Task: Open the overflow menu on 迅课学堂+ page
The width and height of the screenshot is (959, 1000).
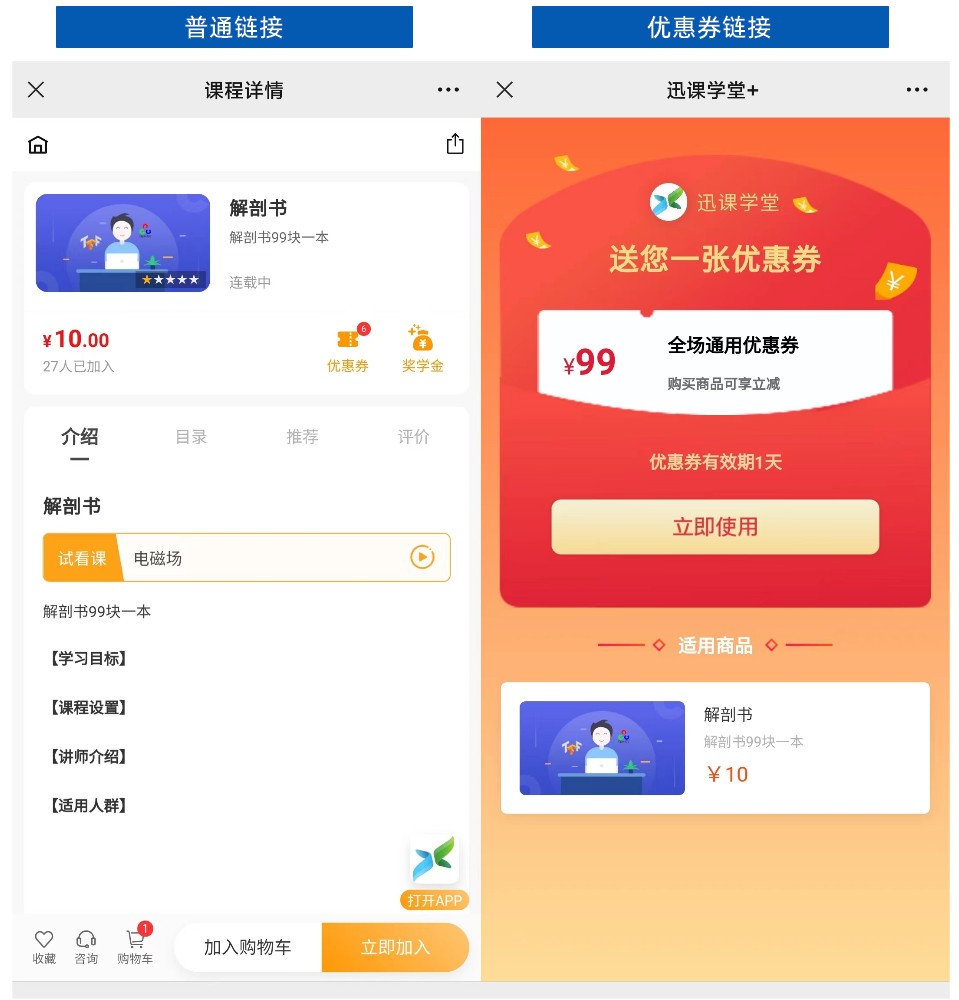Action: pos(916,89)
